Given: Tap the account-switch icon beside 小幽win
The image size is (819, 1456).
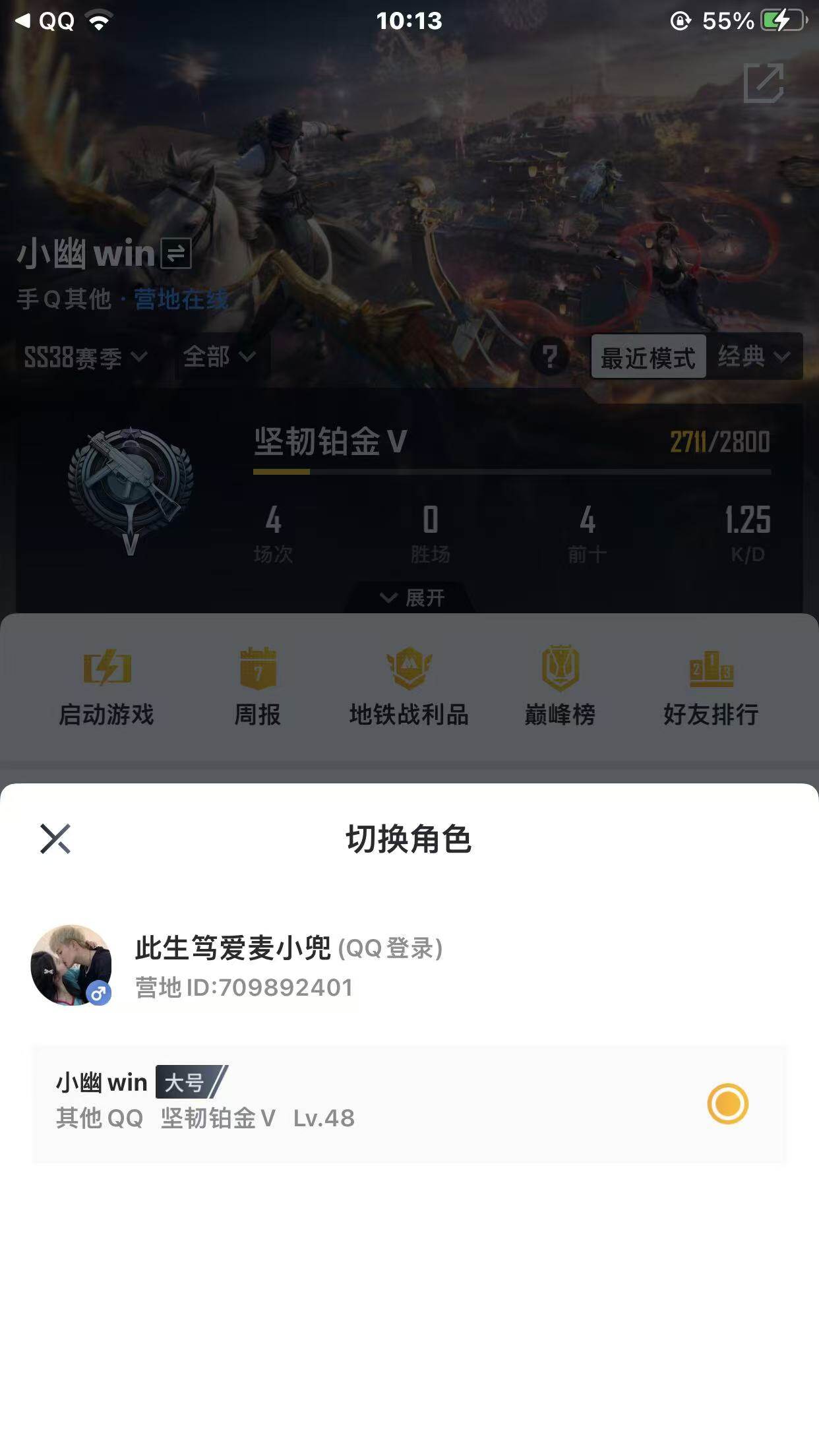Looking at the screenshot, I should click(x=174, y=253).
